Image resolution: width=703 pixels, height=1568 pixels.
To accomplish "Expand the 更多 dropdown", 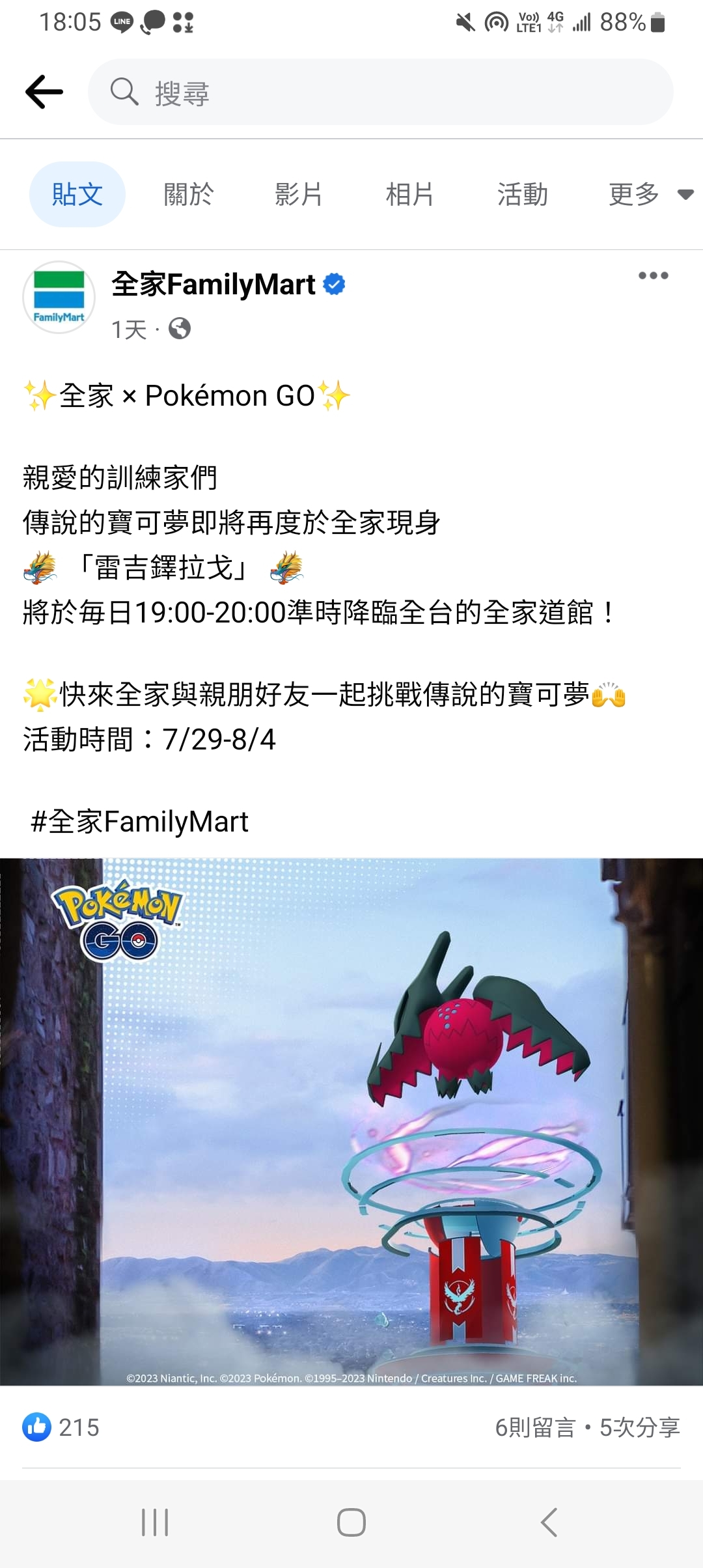I will click(650, 194).
